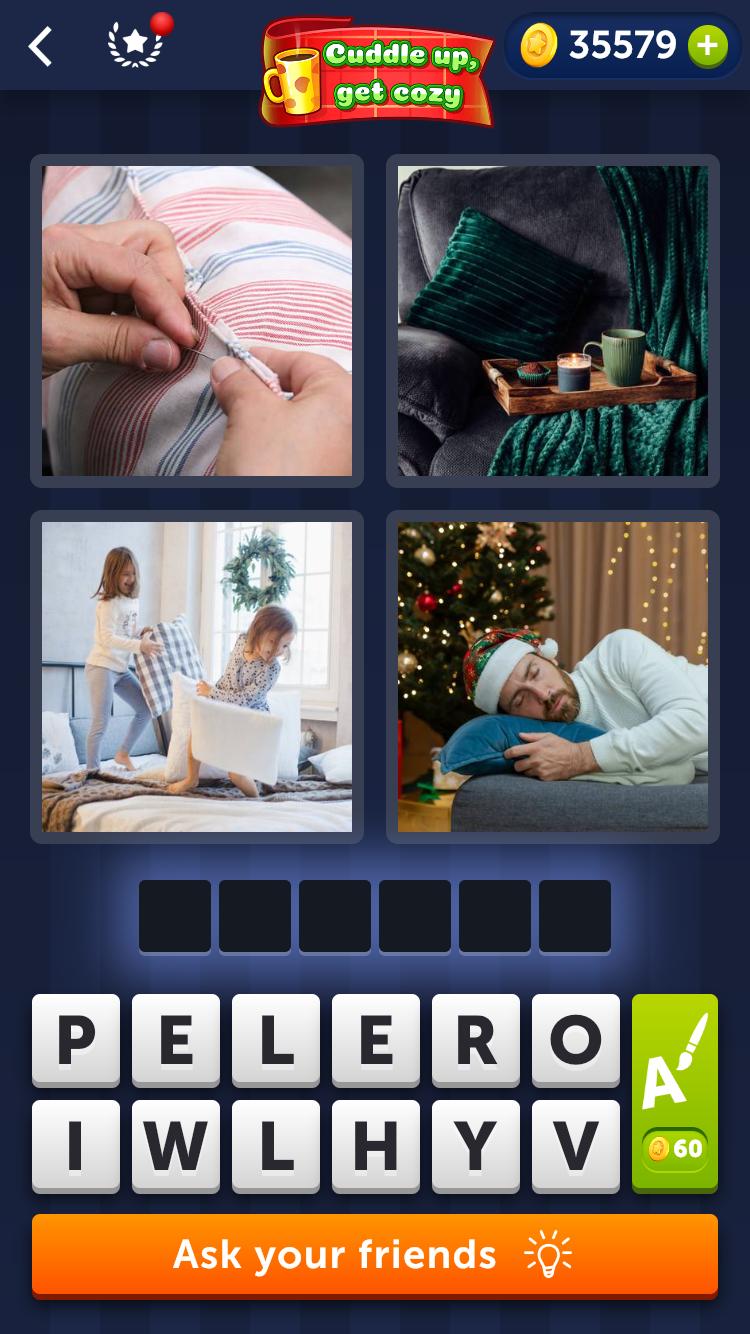The height and width of the screenshot is (1334, 750).
Task: Use the 60-coin letter hint button
Action: (675, 1093)
